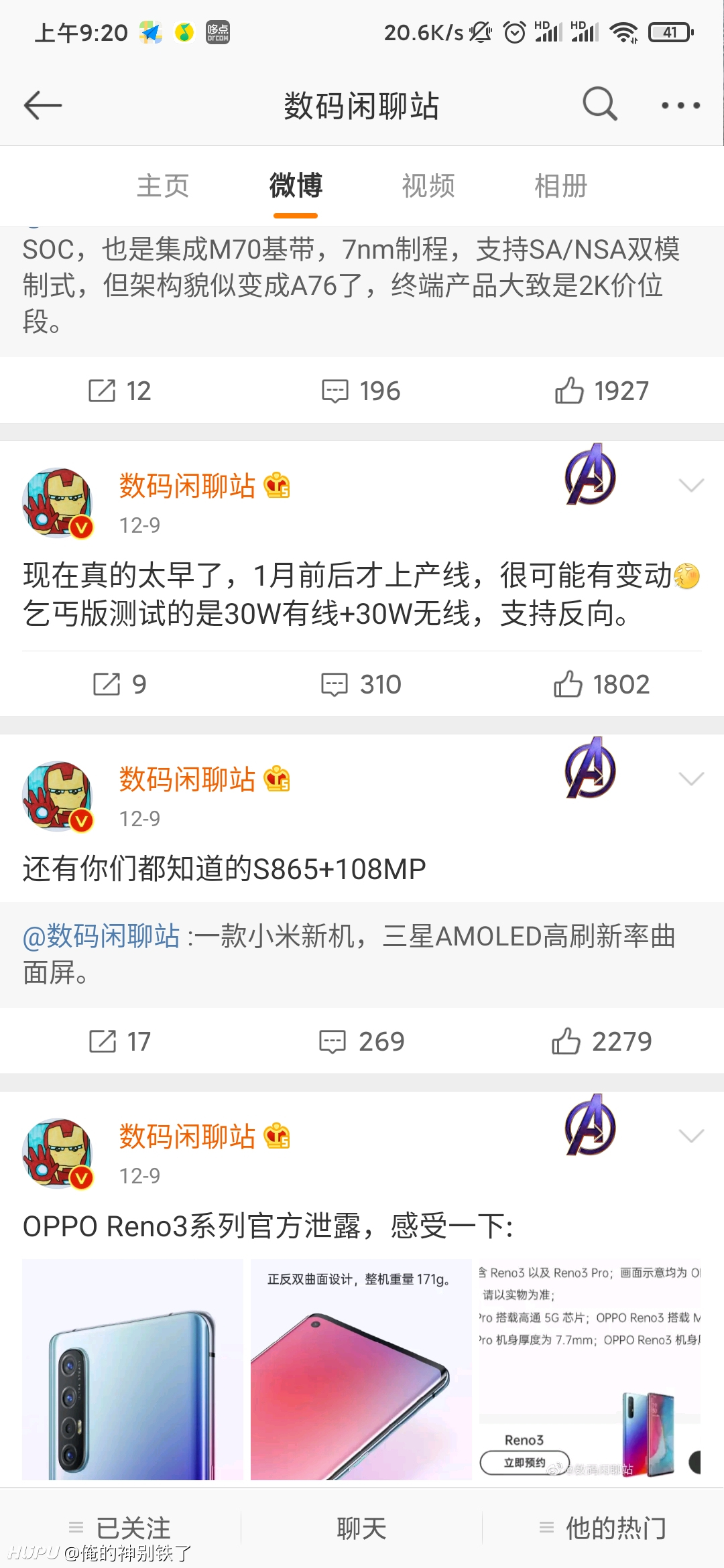
Task: Go back using the top-left arrow
Action: 43,105
